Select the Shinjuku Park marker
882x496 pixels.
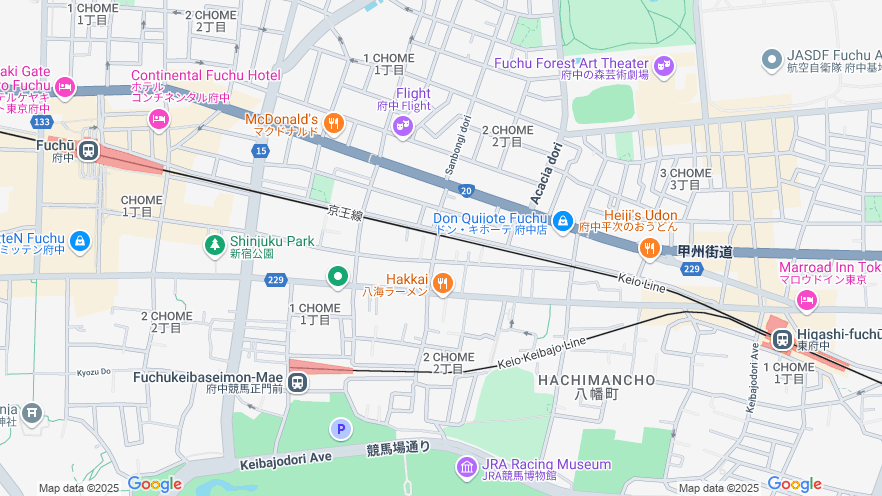pyautogui.click(x=214, y=244)
